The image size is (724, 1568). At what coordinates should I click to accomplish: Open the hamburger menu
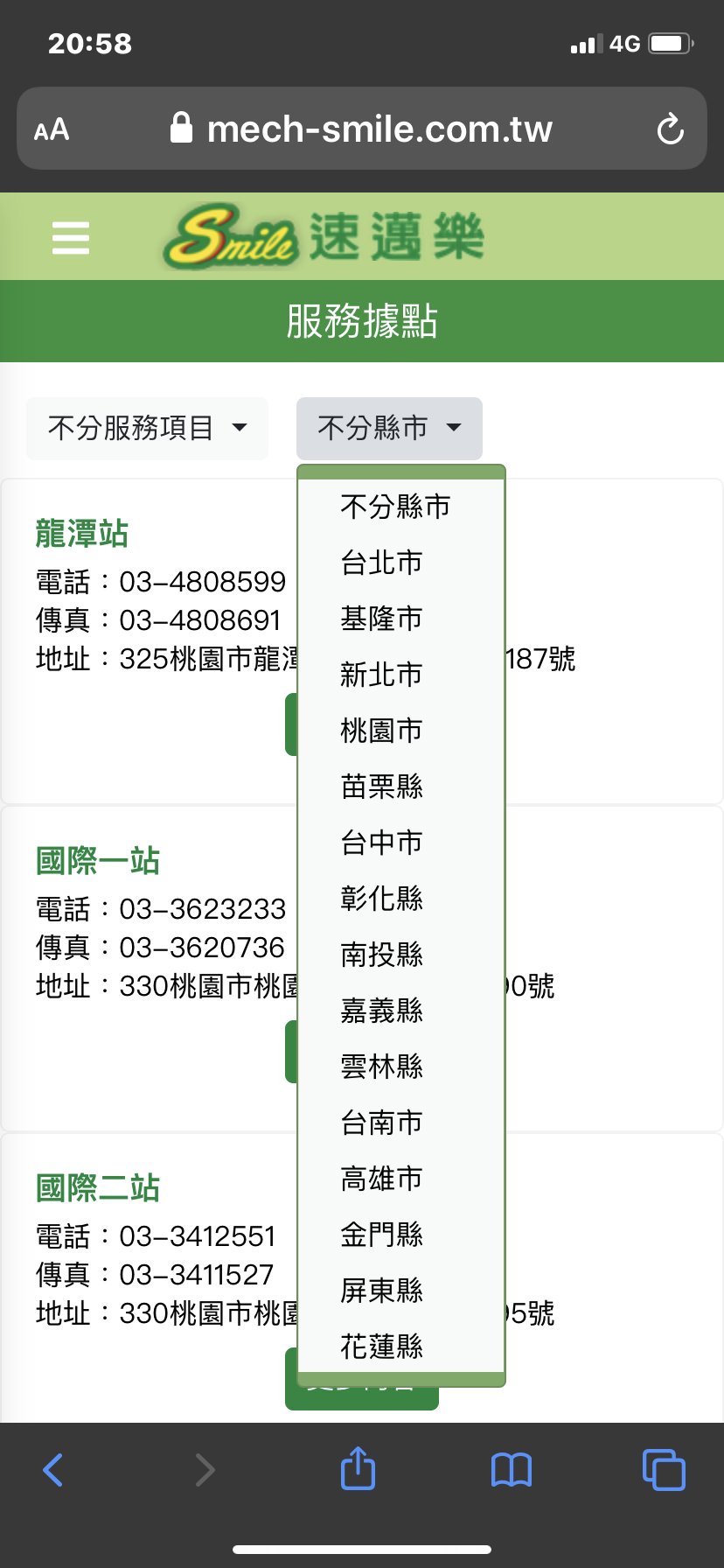pos(71,238)
